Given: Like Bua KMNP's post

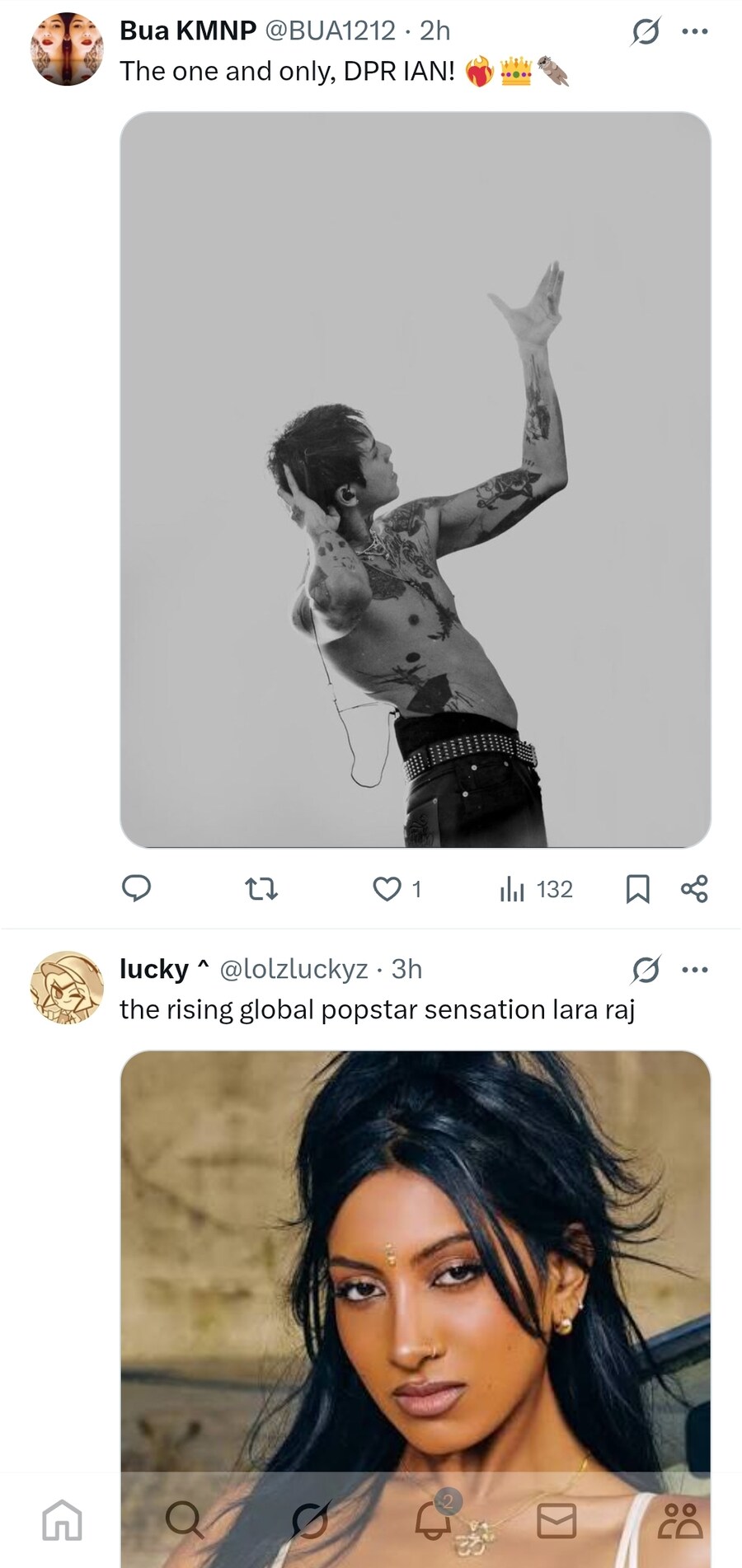Looking at the screenshot, I should click(387, 888).
